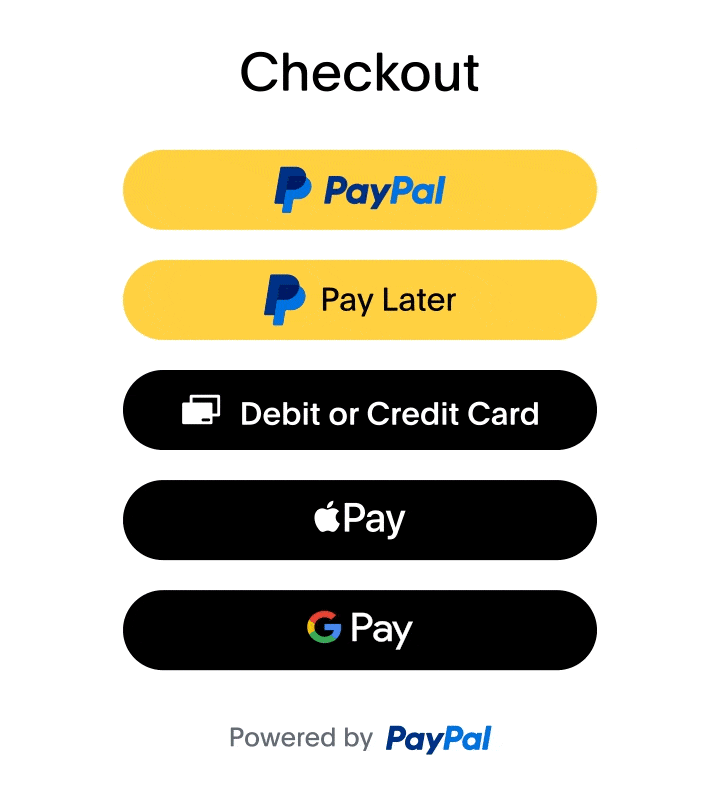Choose the Pay Later option

tap(360, 300)
